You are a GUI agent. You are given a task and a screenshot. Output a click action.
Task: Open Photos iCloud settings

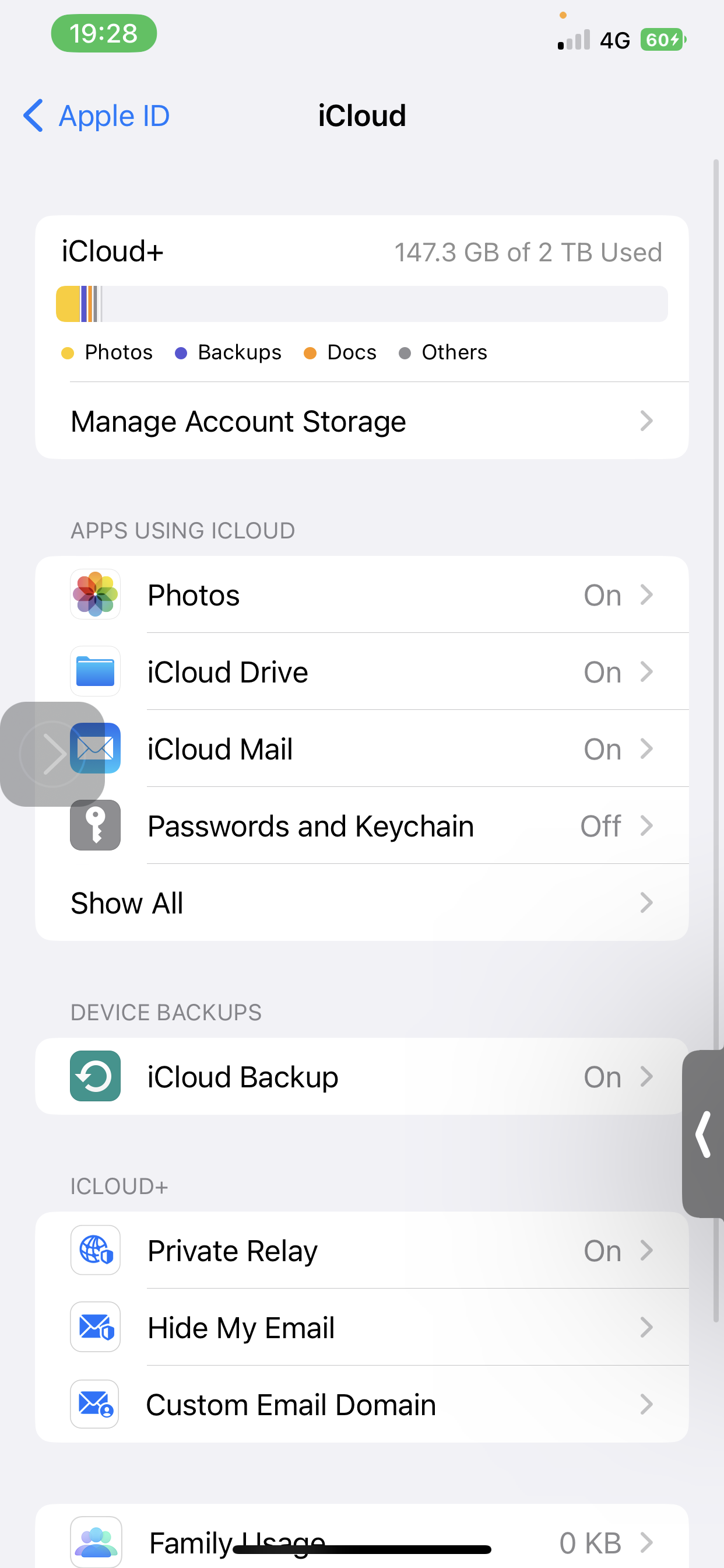click(x=362, y=594)
